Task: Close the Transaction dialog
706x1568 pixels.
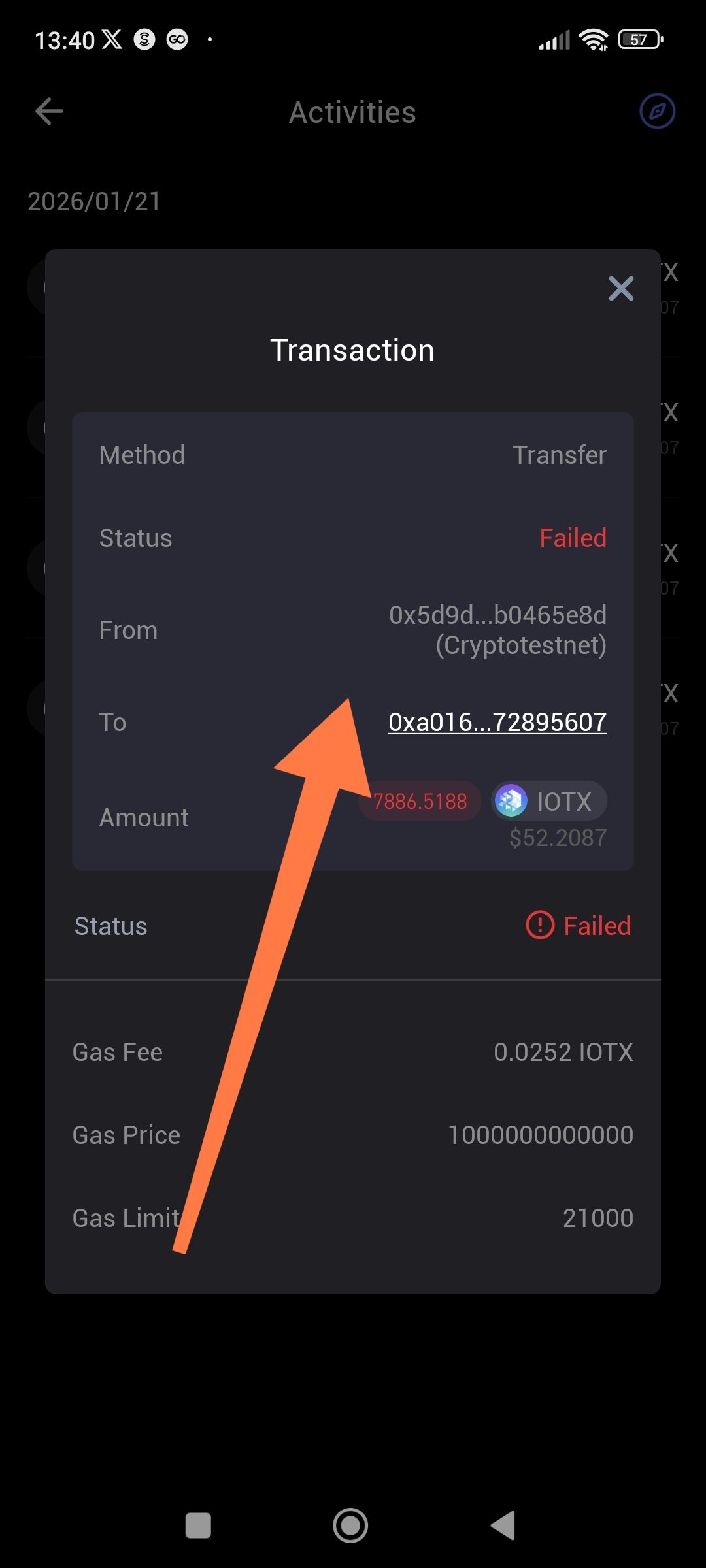Action: tap(621, 288)
